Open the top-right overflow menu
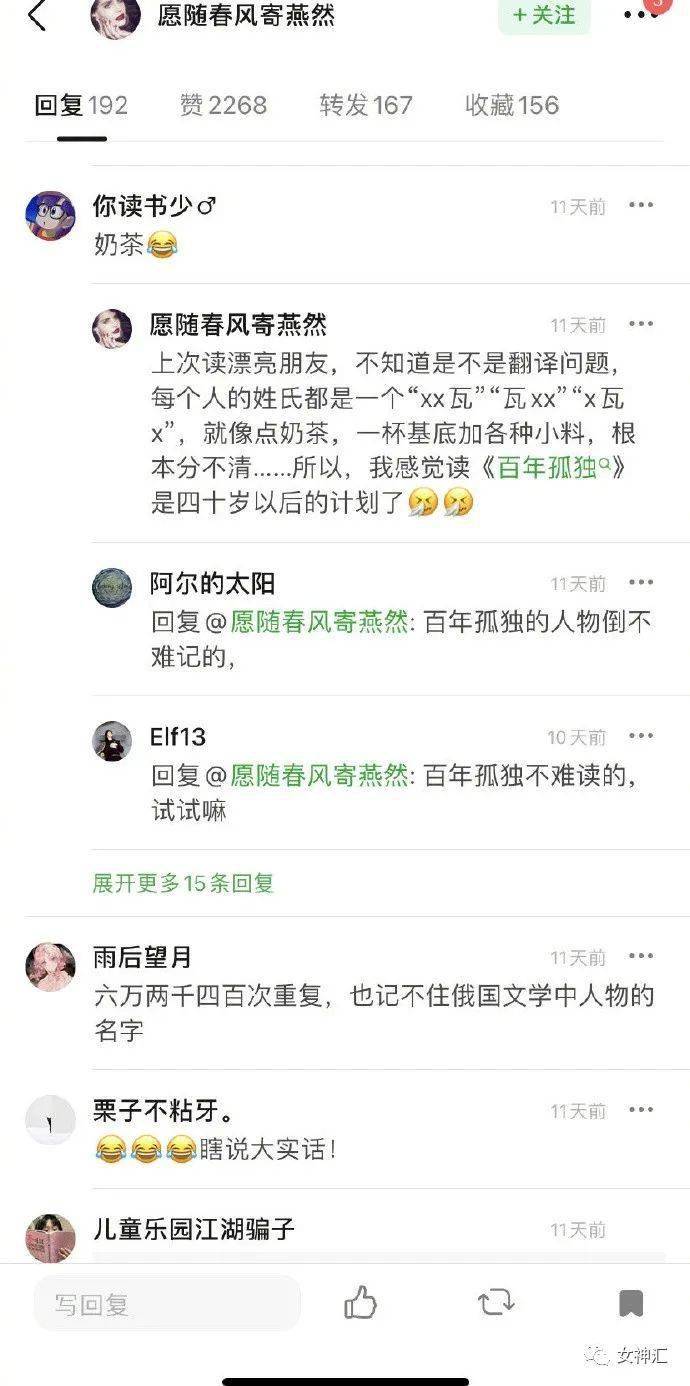The image size is (690, 1386). click(x=640, y=16)
